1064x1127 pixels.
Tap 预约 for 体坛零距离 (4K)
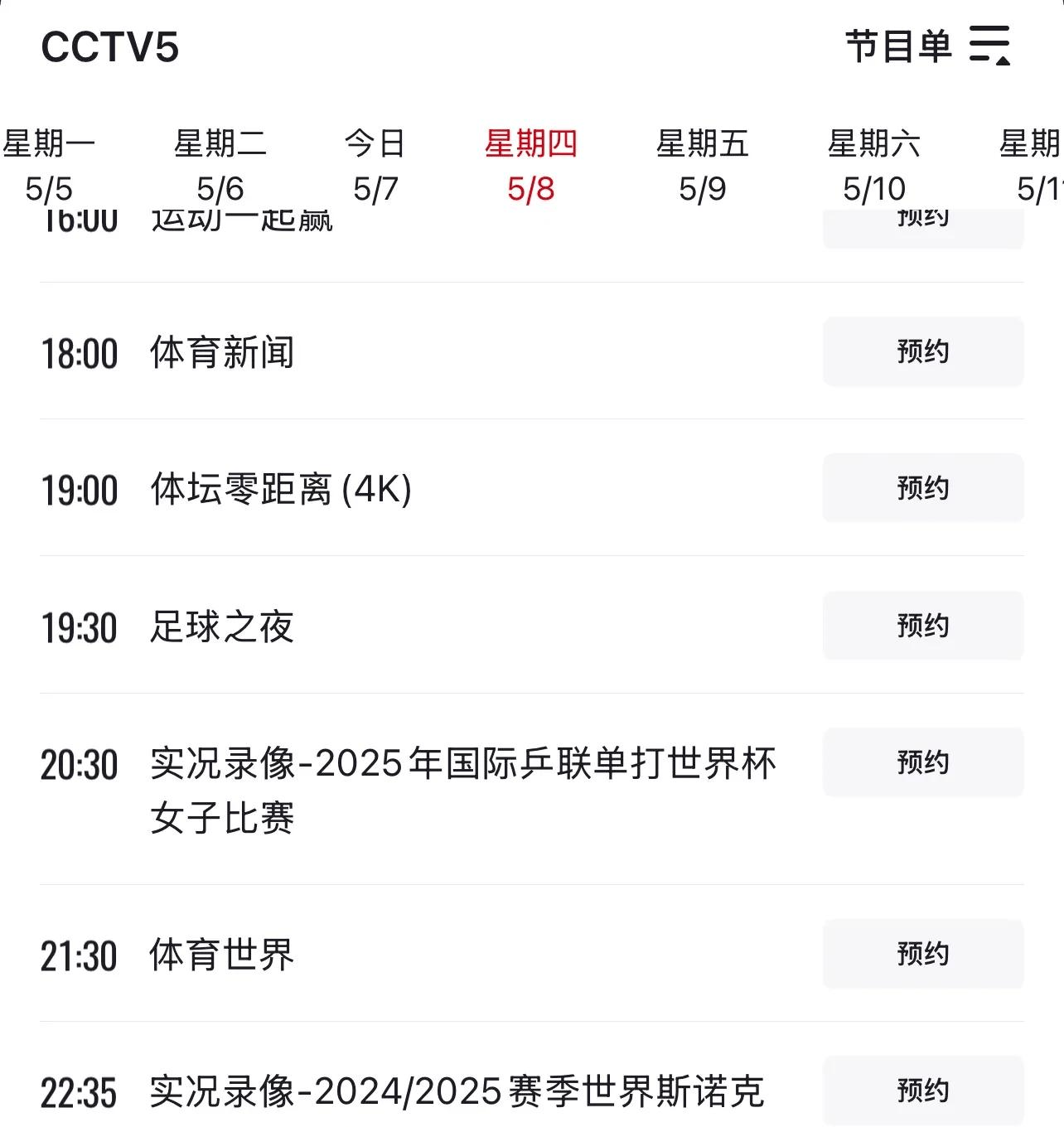[923, 488]
